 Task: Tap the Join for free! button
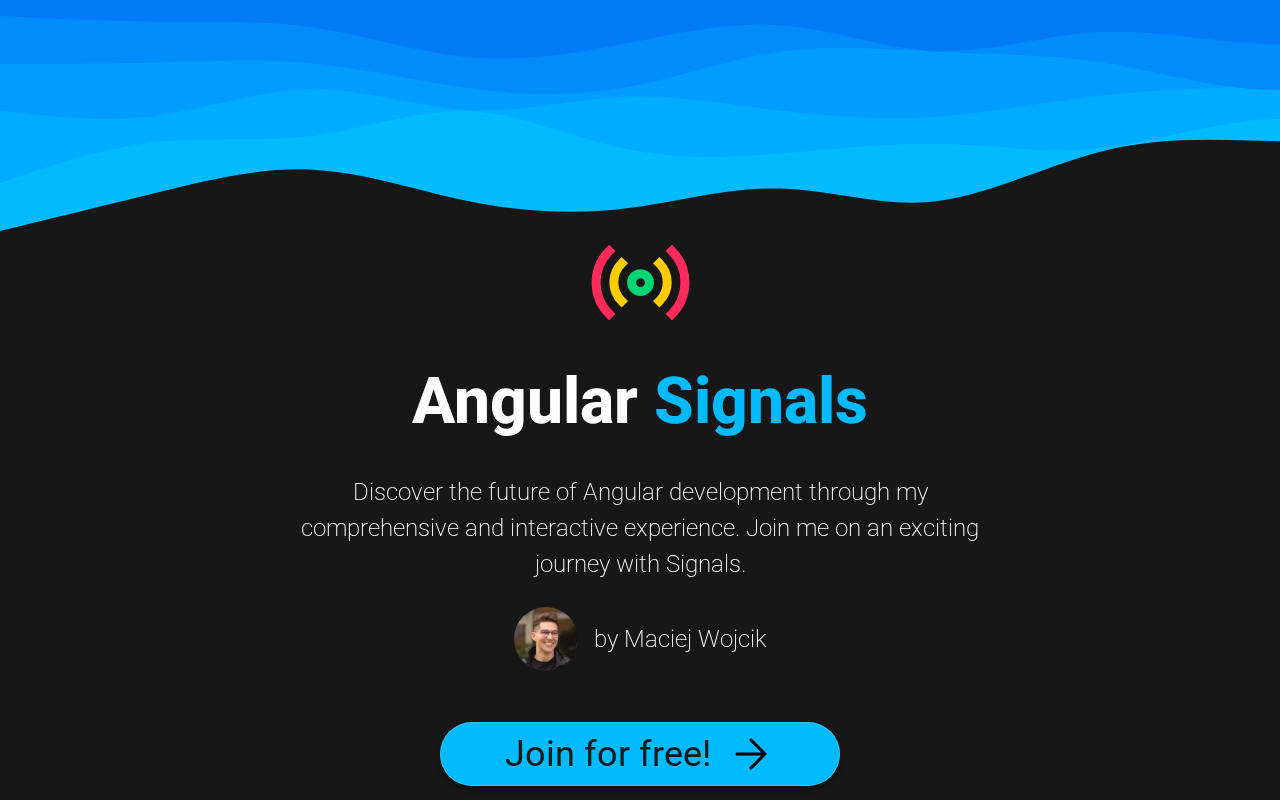pos(639,754)
